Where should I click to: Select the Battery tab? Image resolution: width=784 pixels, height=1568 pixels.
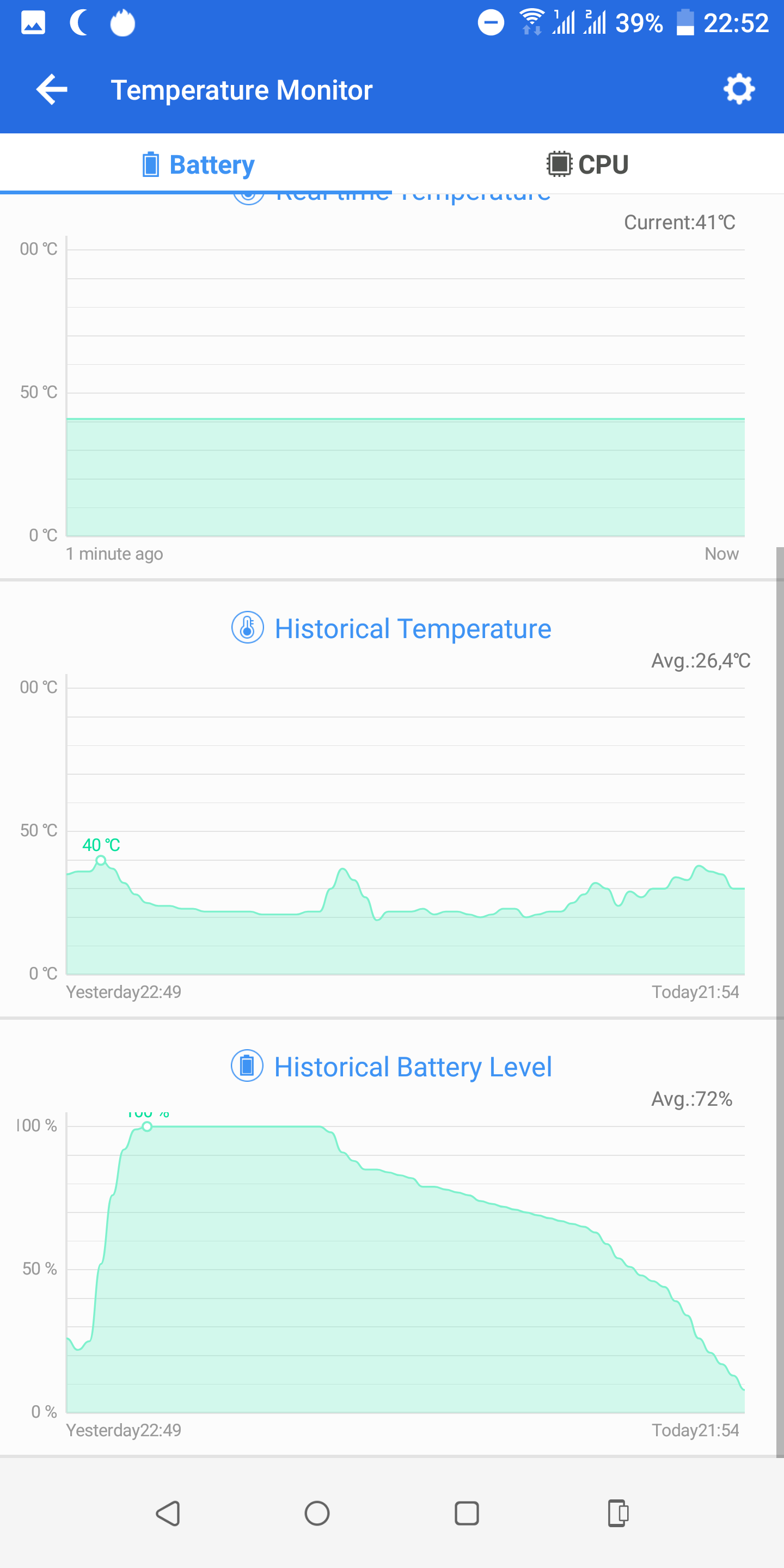[196, 164]
